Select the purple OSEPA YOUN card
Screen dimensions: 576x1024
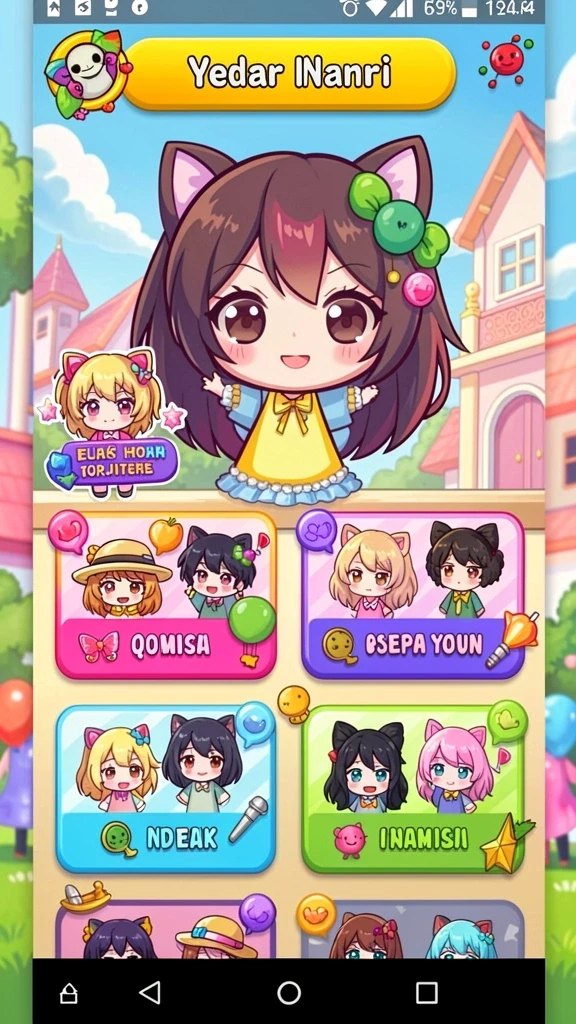click(413, 595)
